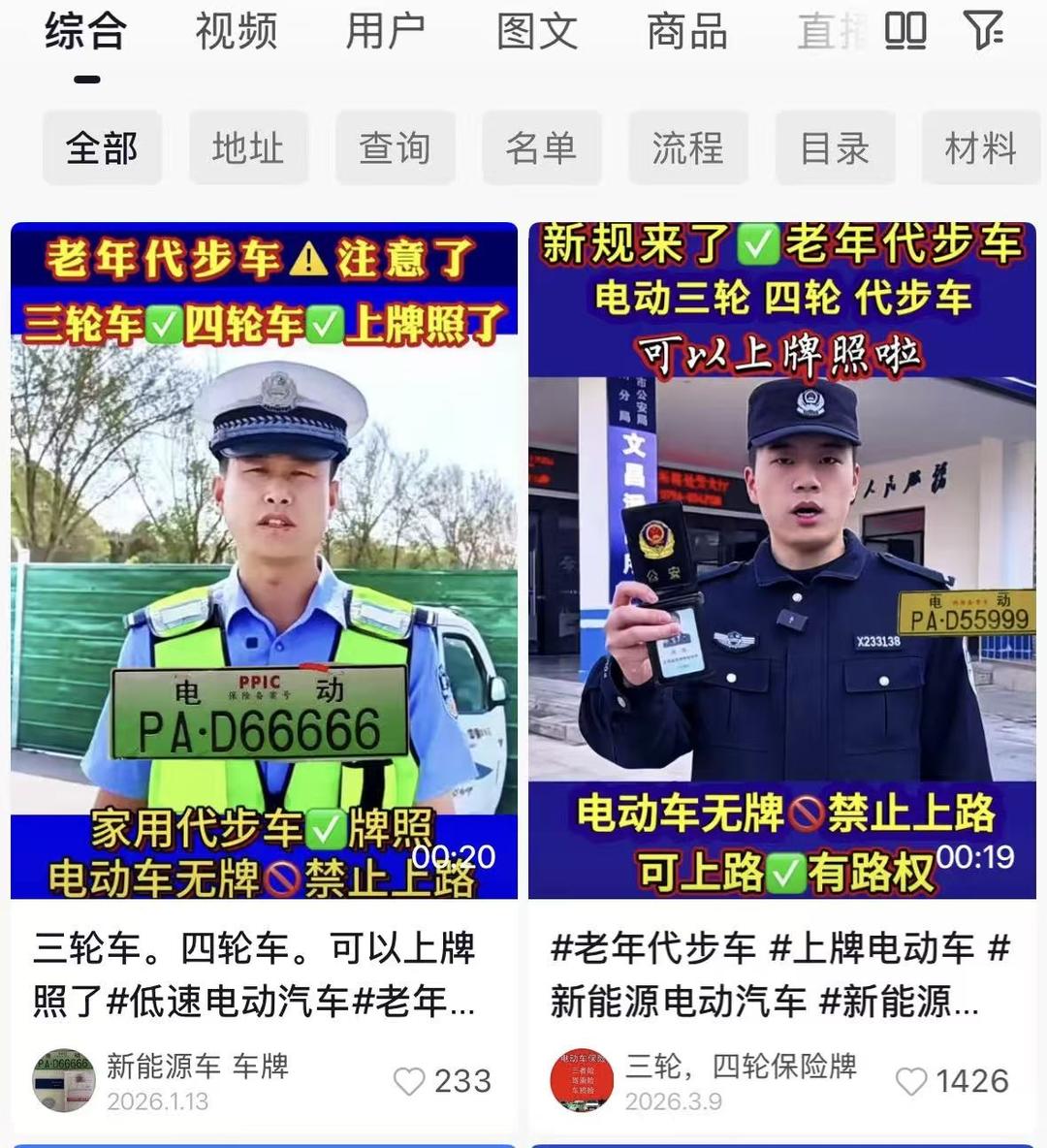Image resolution: width=1047 pixels, height=1148 pixels.
Task: Select the 地址 filter chip
Action: 248,148
